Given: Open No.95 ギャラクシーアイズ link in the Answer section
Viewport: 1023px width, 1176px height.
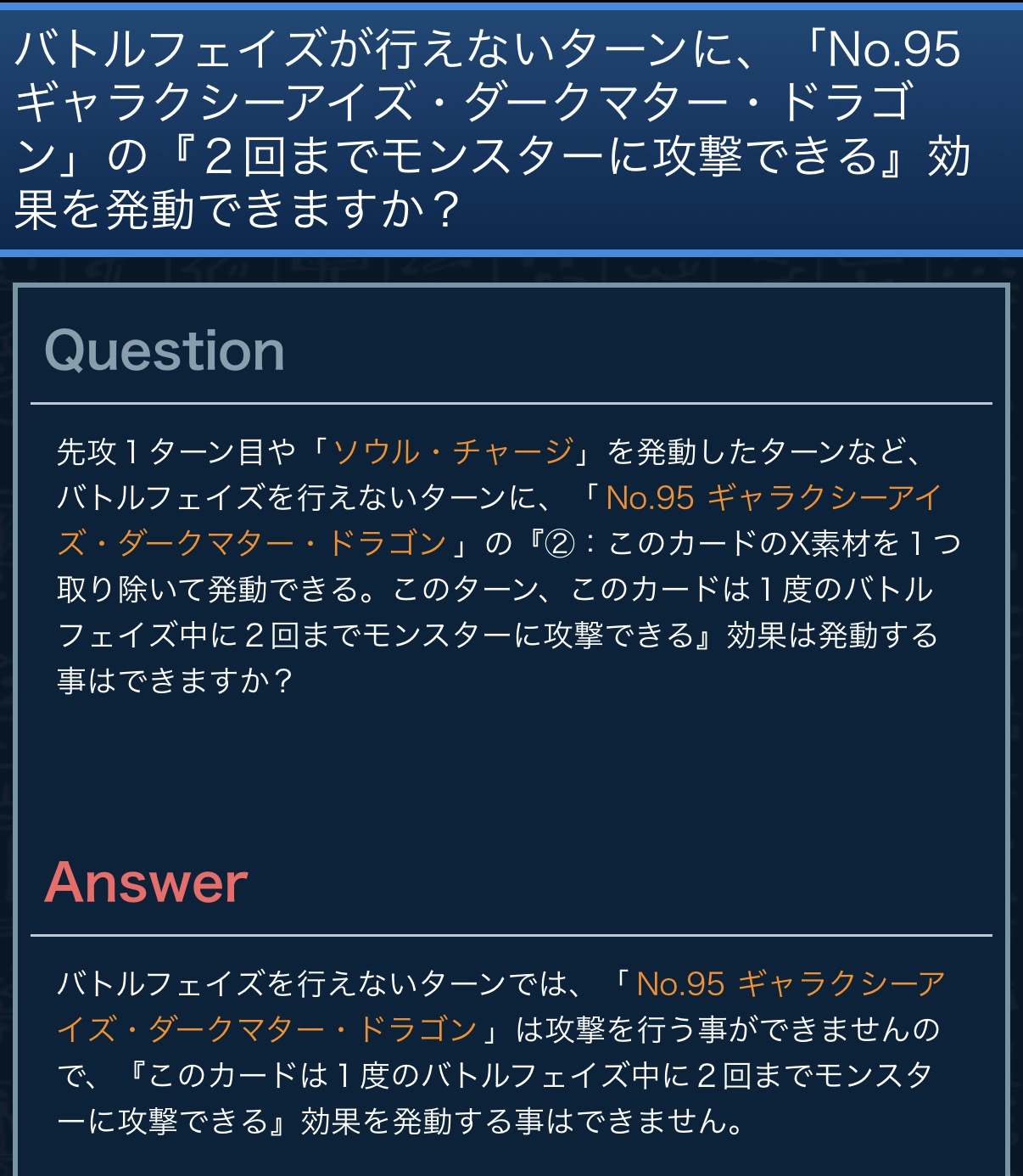Looking at the screenshot, I should tap(789, 983).
